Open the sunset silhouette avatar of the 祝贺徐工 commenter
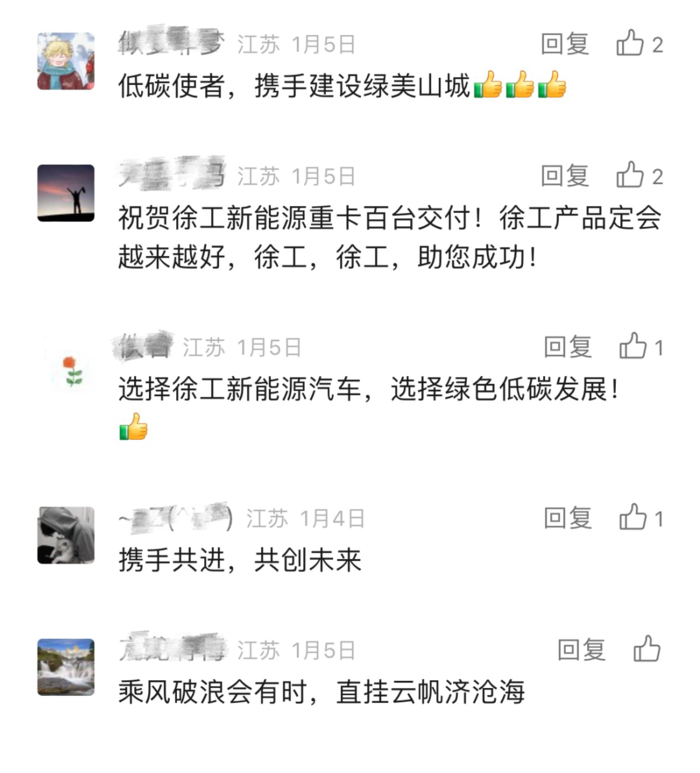The width and height of the screenshot is (700, 773). click(66, 193)
